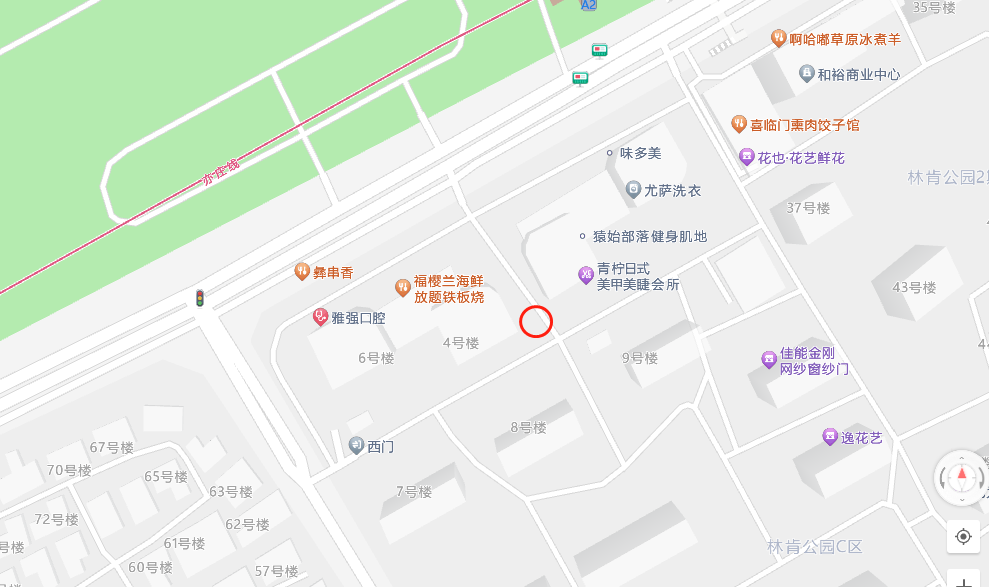Tap the 西门 gate marker
The height and width of the screenshot is (587, 989).
tap(356, 445)
